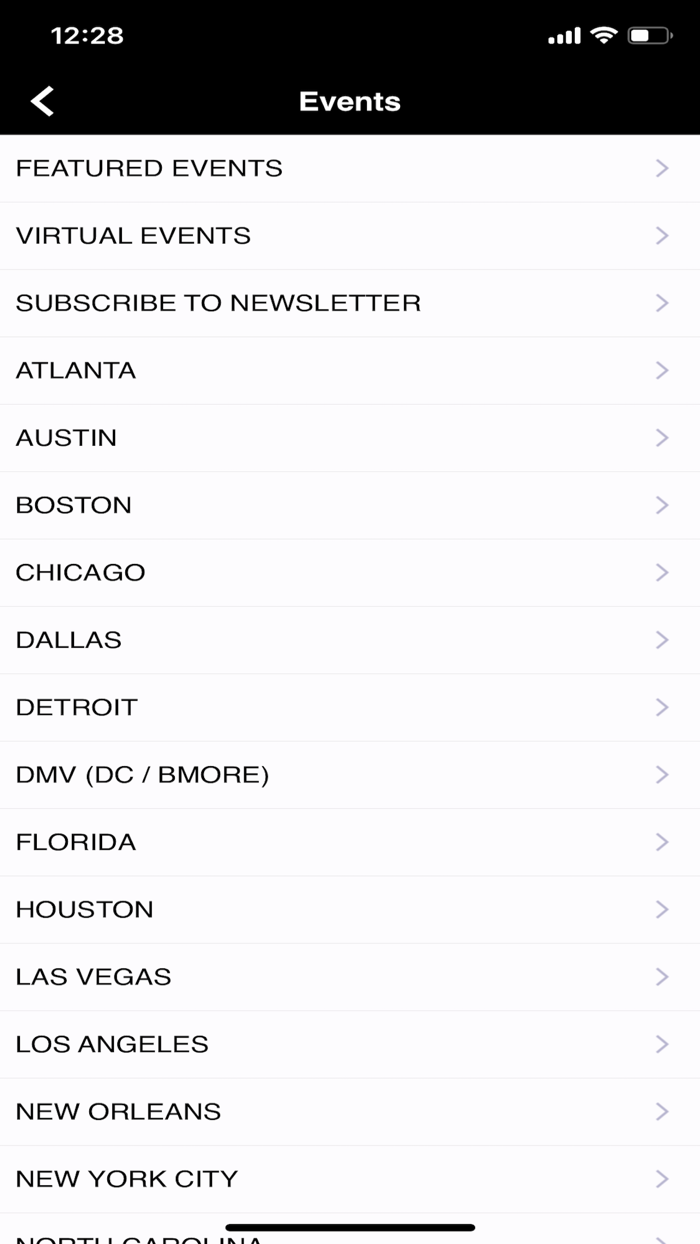Image resolution: width=700 pixels, height=1244 pixels.
Task: View Detroit events
Action: click(x=350, y=707)
